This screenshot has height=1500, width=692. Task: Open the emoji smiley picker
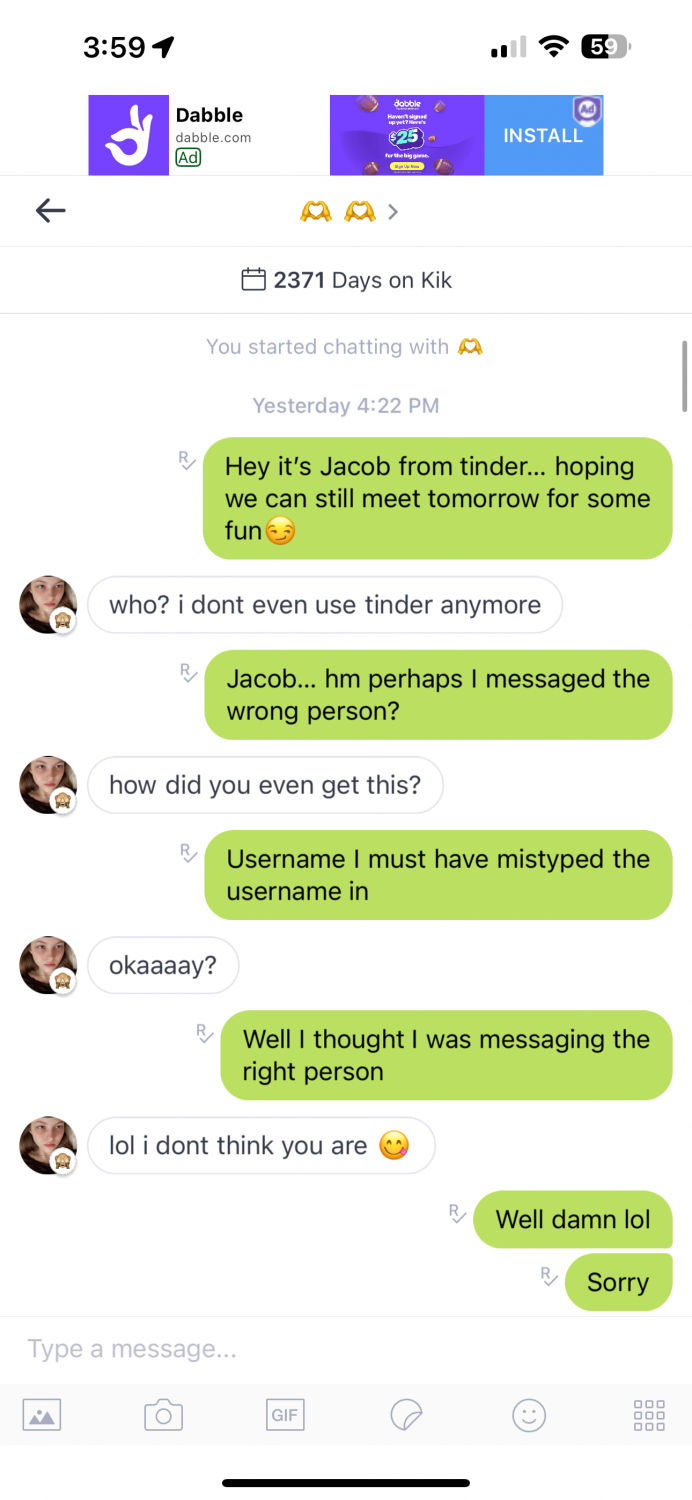click(x=529, y=1415)
